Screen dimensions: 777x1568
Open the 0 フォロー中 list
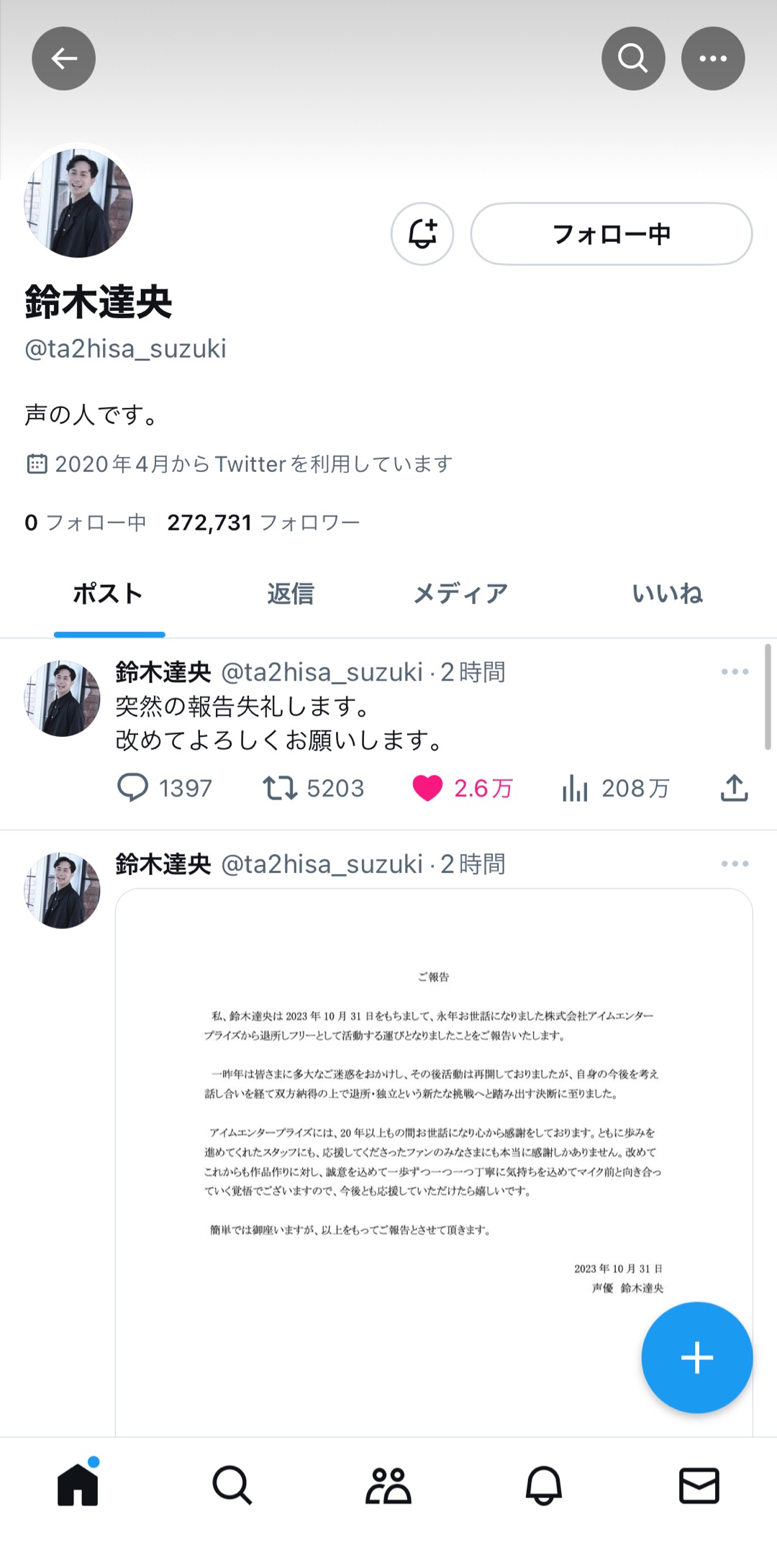pos(85,522)
